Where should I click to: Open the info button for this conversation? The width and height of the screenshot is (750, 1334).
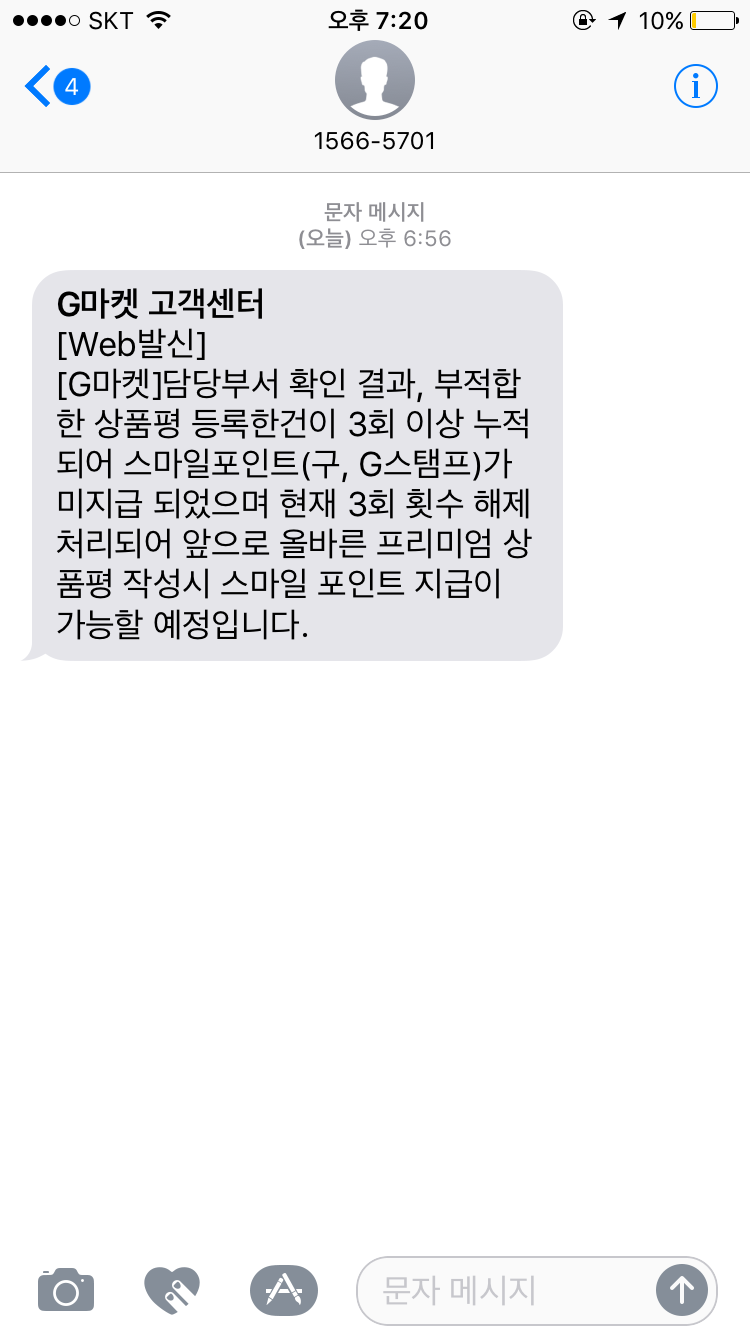[695, 87]
